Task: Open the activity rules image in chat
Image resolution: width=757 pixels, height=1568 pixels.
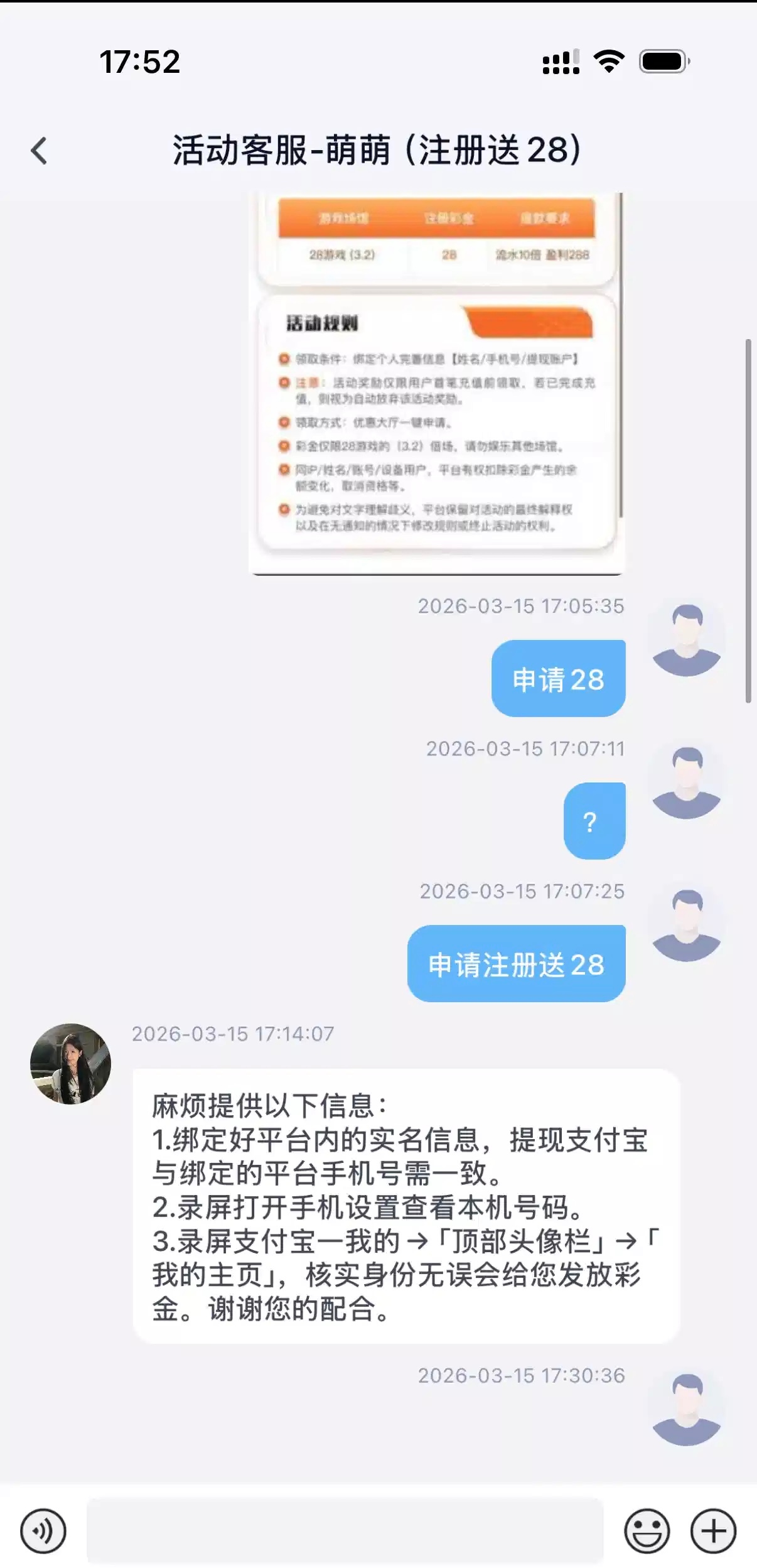Action: tap(436, 383)
